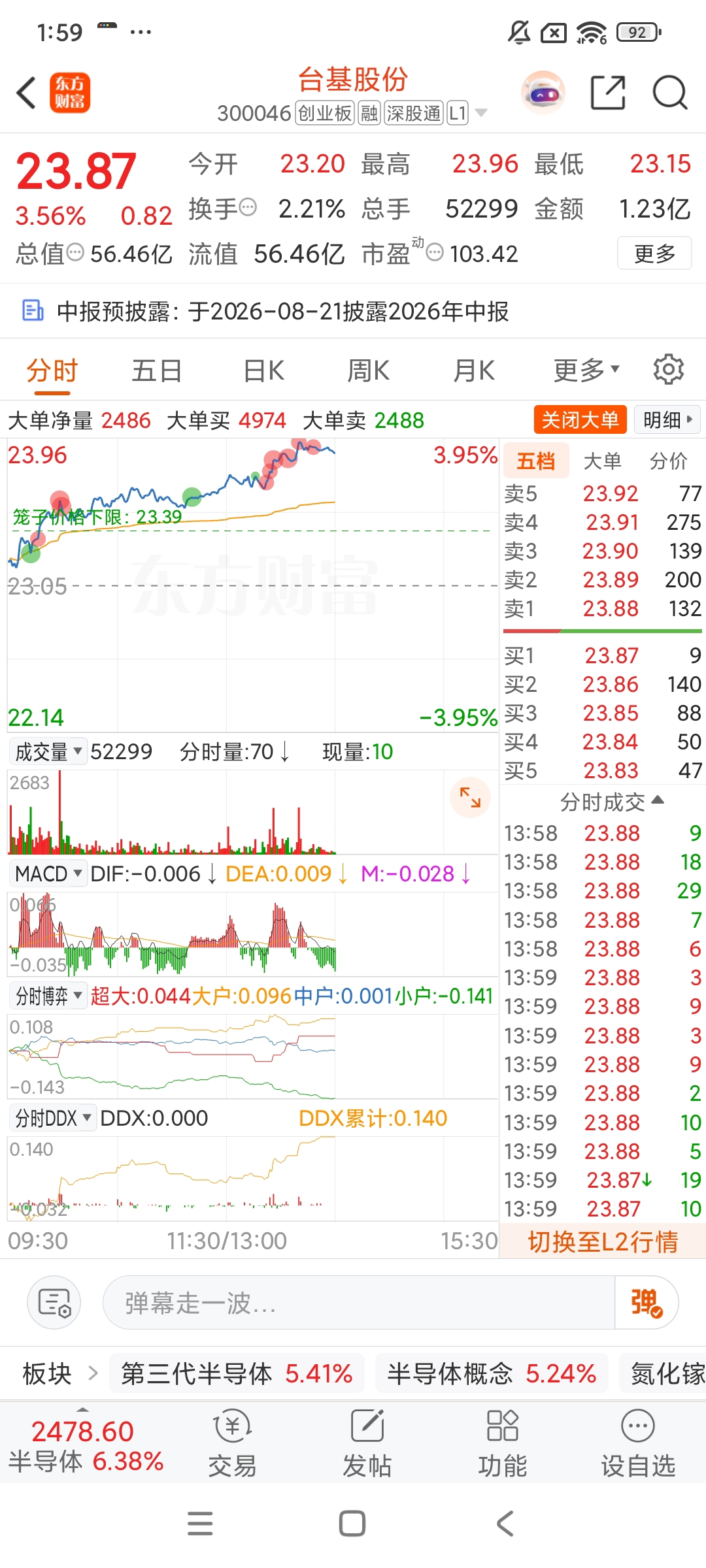706x1568 pixels.
Task: Select the 月K chart tab
Action: (474, 370)
